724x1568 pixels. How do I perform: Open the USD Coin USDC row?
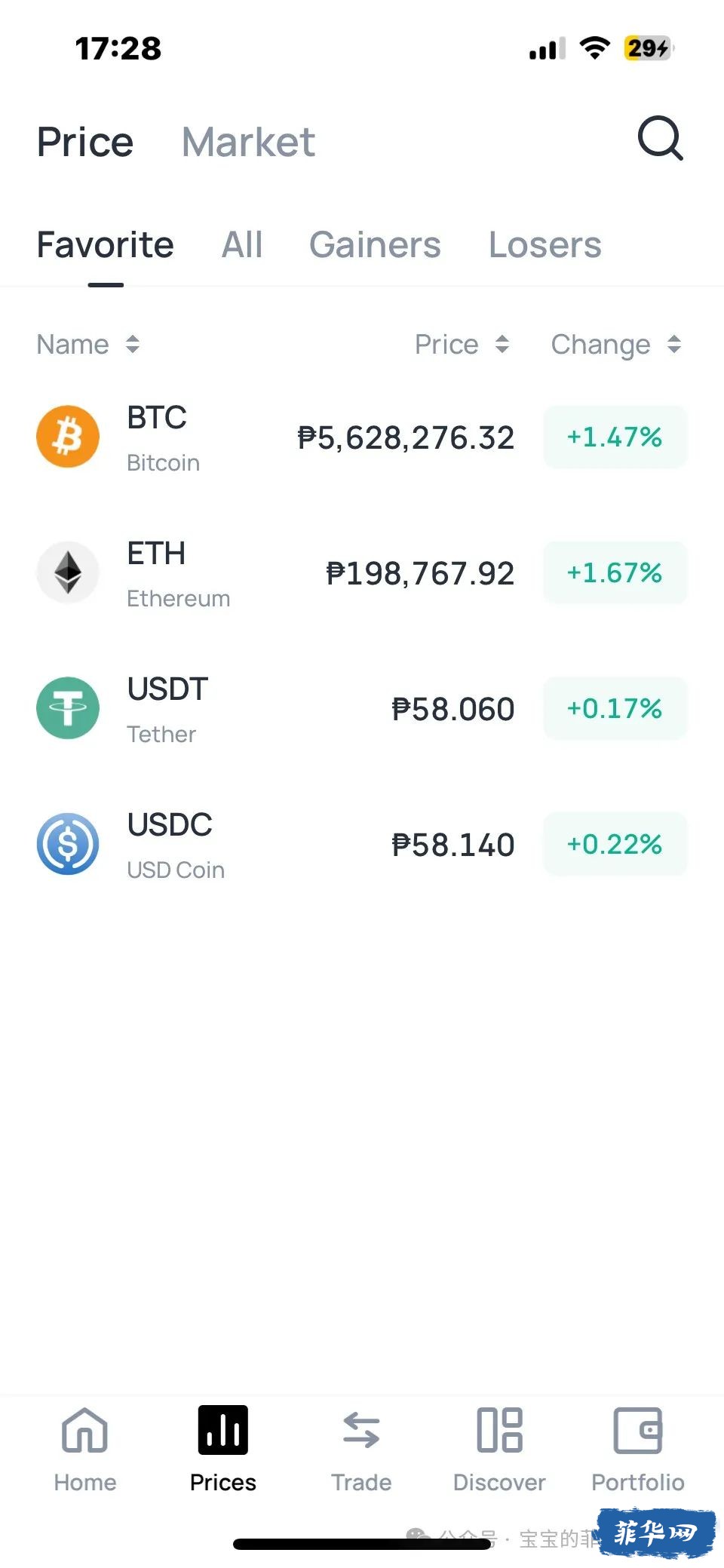point(362,845)
